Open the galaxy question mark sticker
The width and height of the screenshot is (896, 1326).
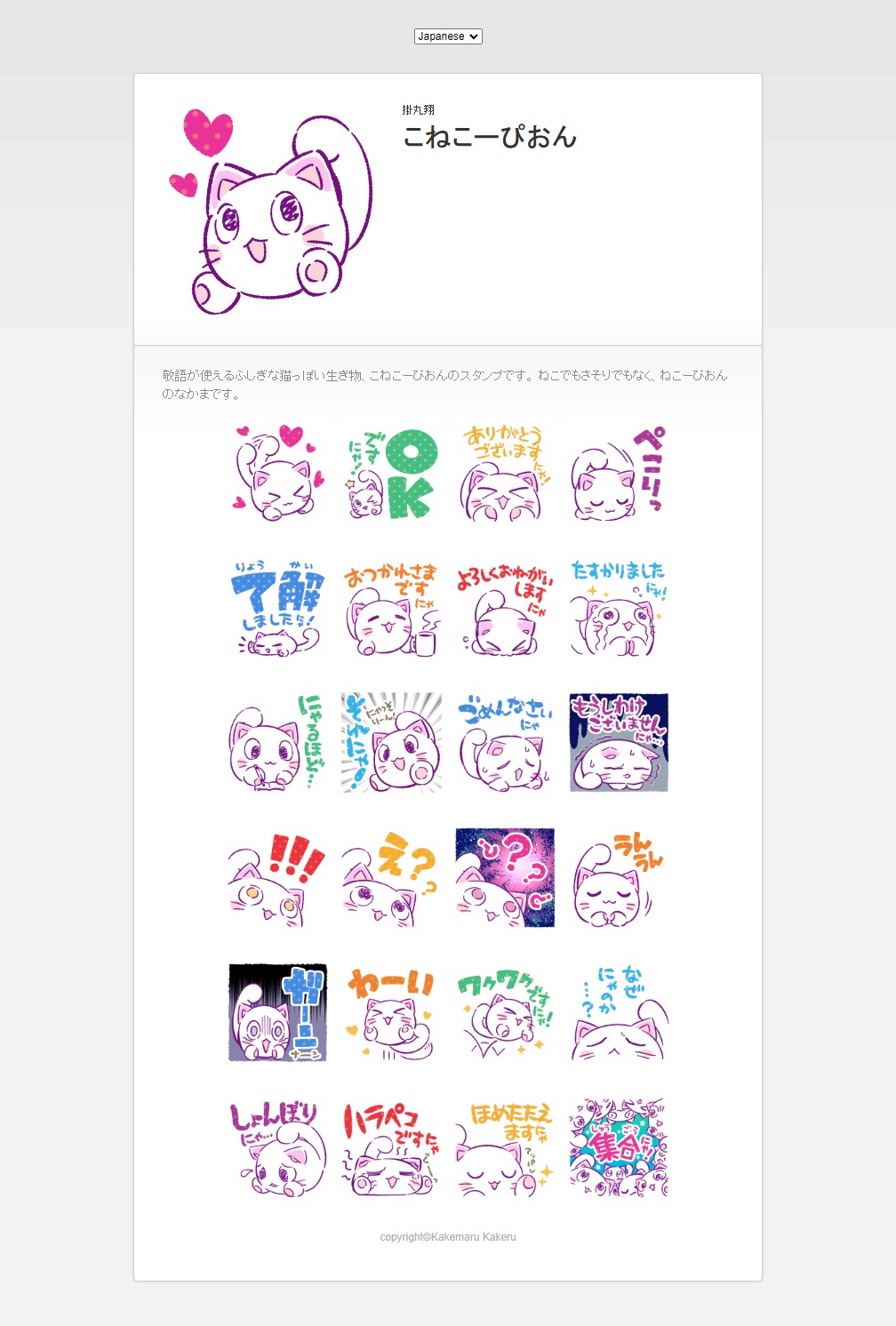pos(505,878)
